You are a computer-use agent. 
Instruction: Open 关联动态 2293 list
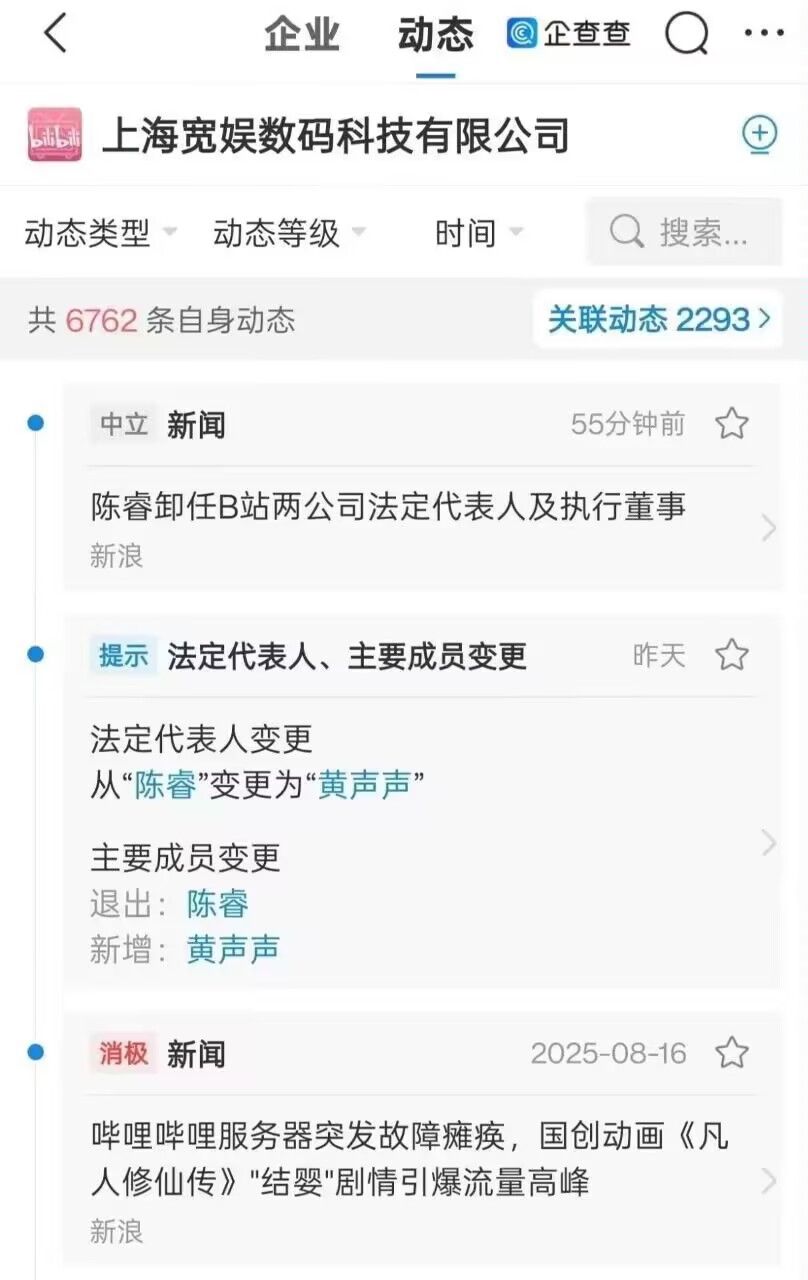[658, 320]
